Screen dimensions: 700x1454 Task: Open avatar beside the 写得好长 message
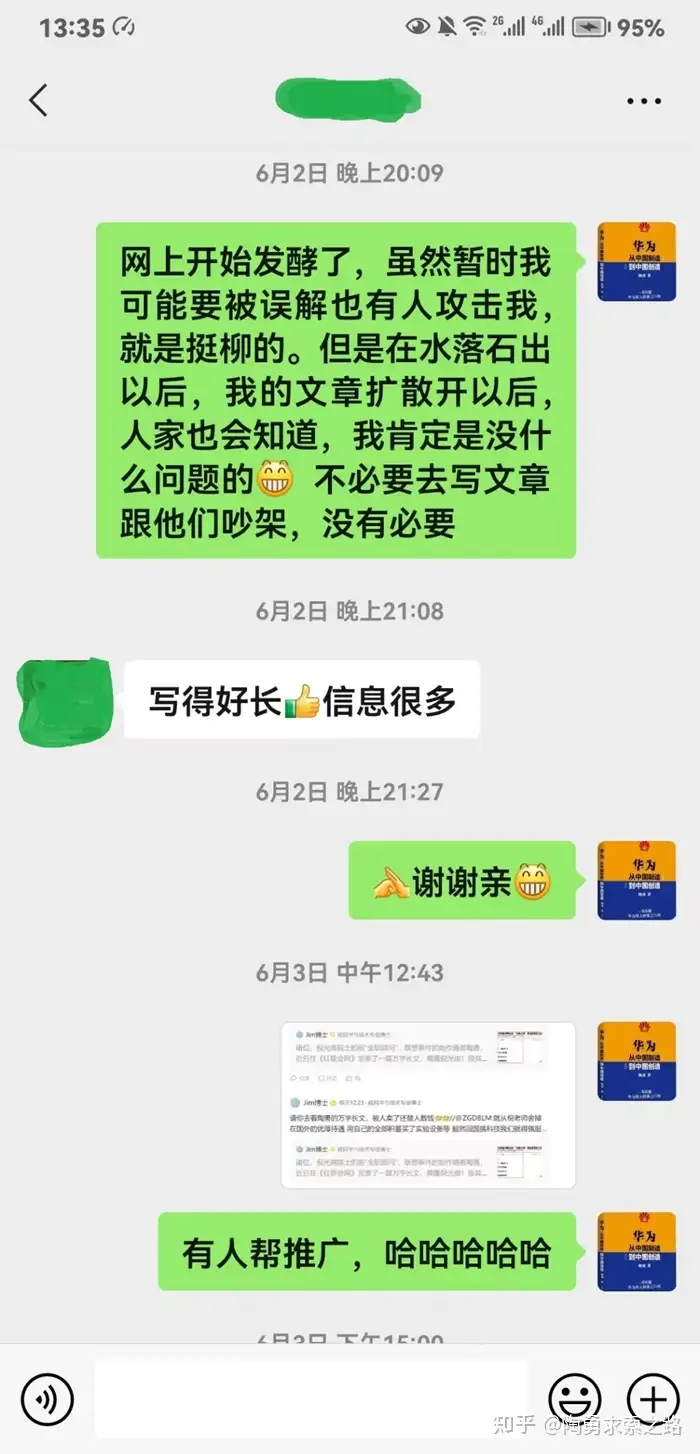coord(62,702)
